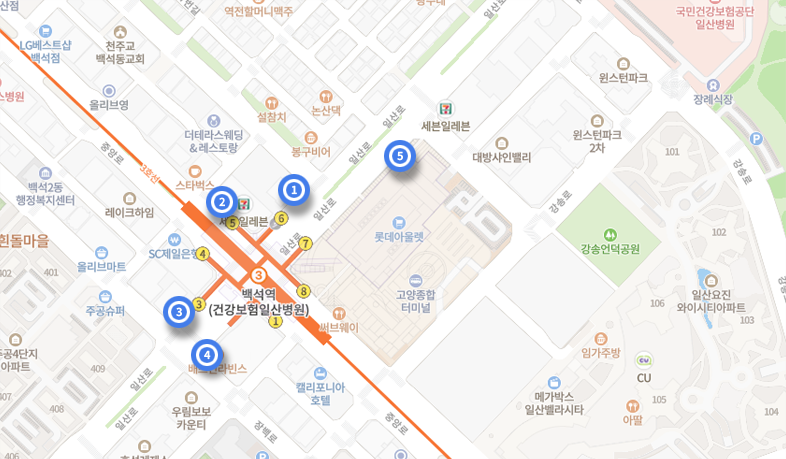Select the 설참치 restaurant marker

[x=271, y=103]
